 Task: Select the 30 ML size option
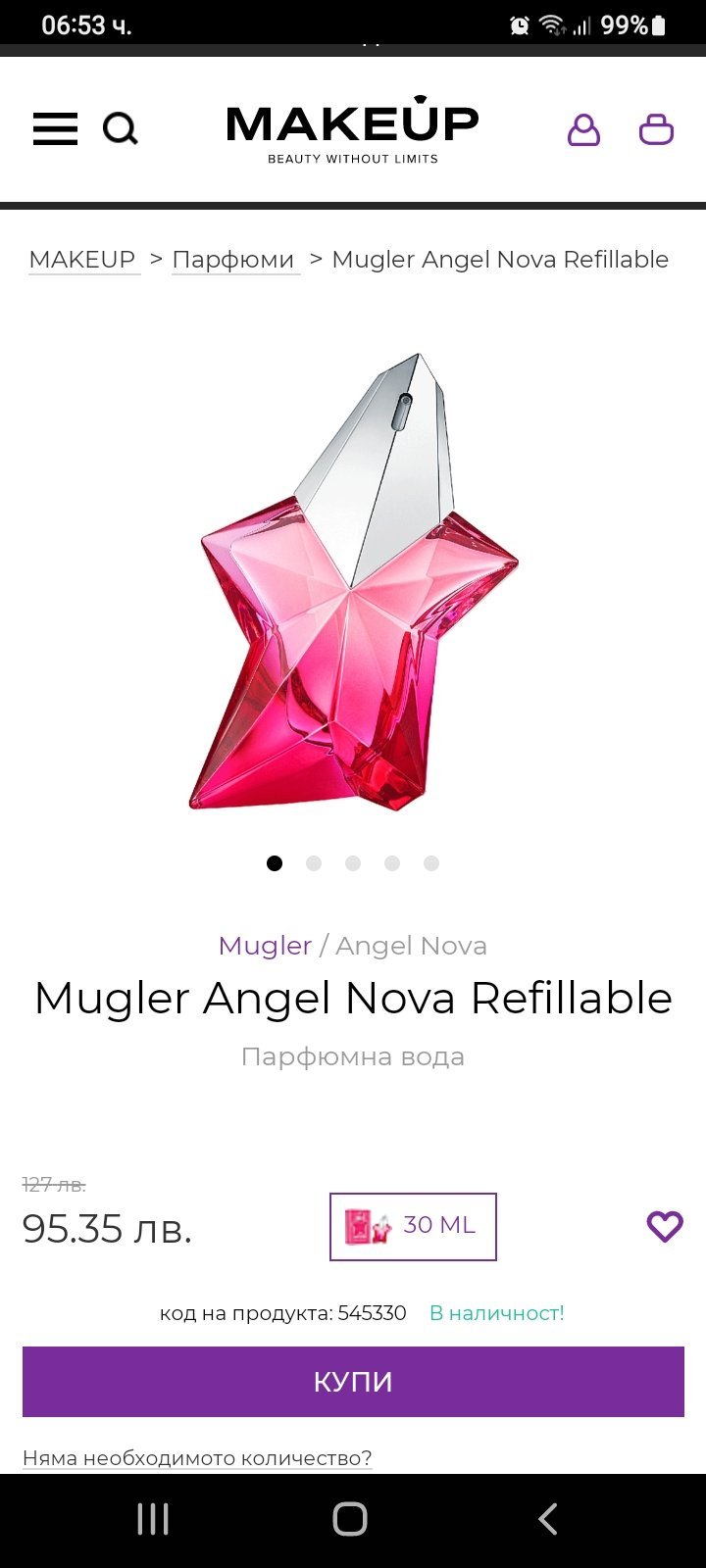click(x=413, y=1226)
